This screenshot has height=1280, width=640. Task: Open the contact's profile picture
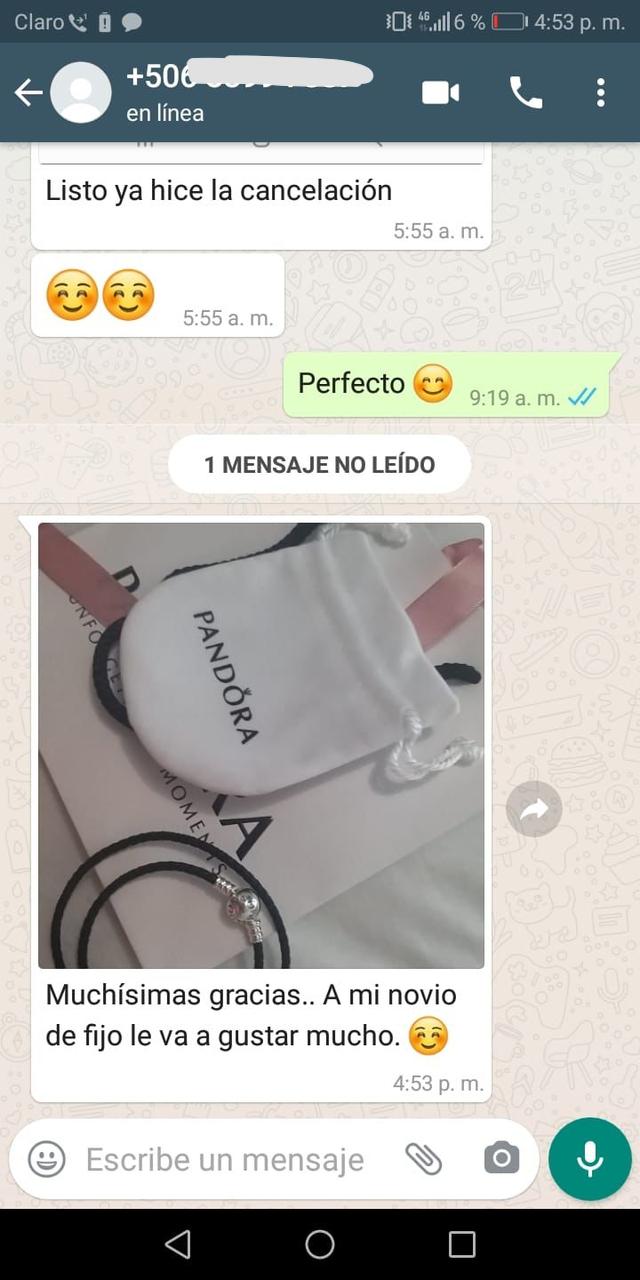pos(81,93)
